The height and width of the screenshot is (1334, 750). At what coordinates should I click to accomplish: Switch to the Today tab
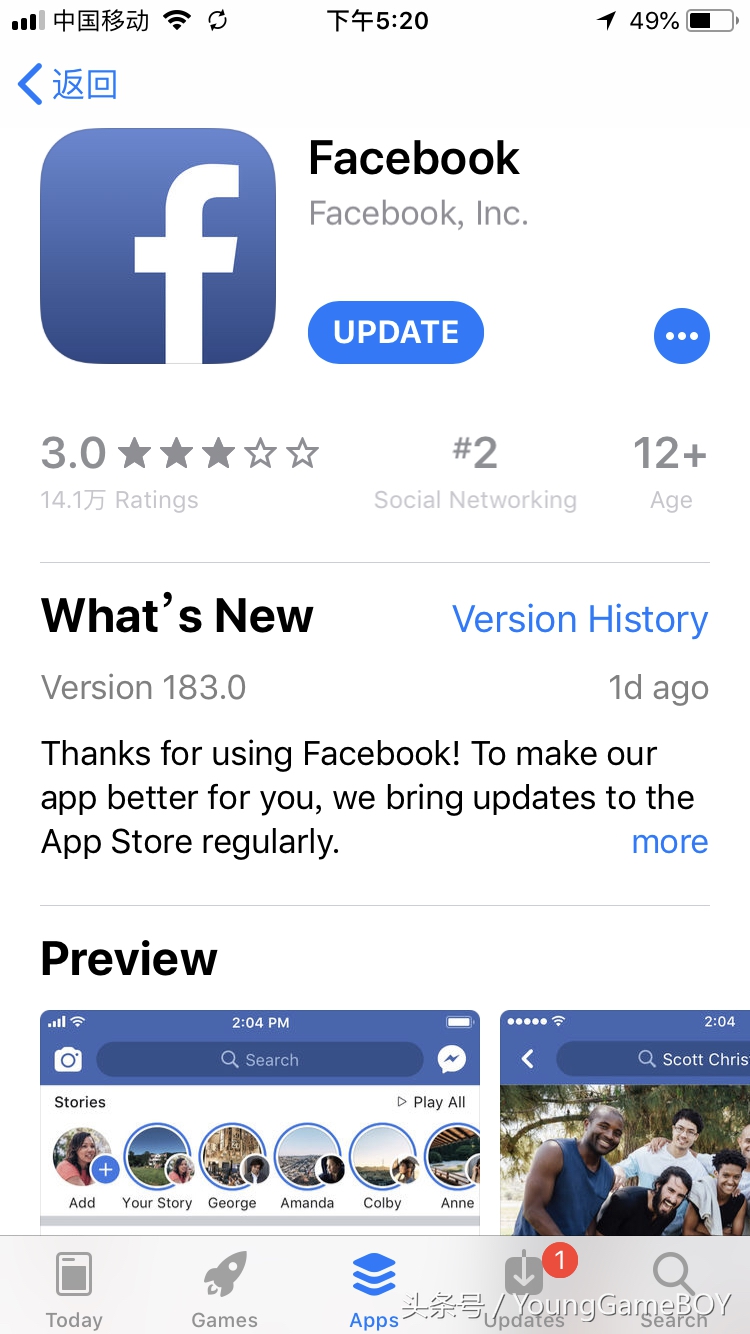[x=74, y=1288]
